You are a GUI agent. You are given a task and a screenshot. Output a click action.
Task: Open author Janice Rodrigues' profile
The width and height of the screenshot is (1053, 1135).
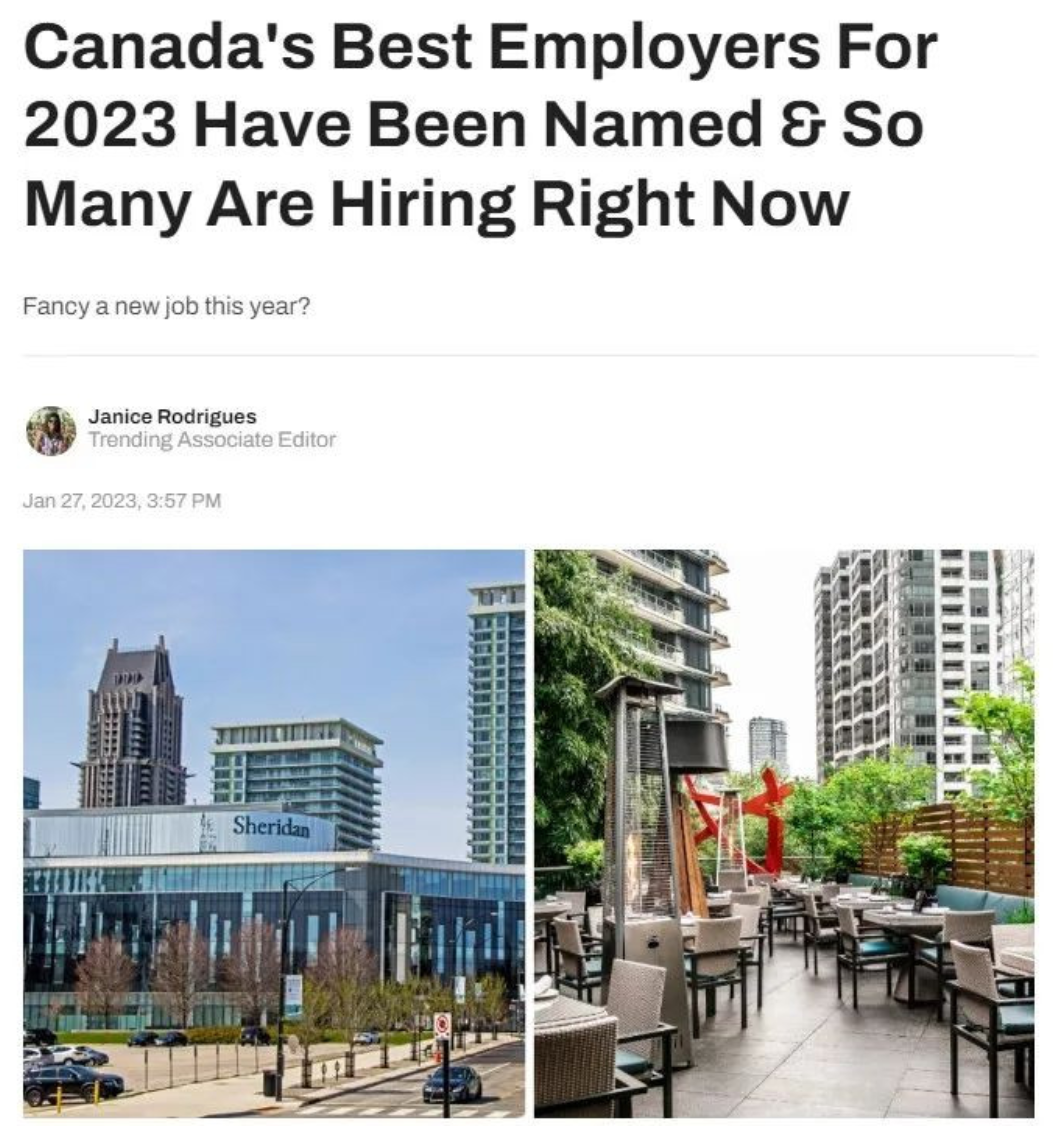tap(172, 417)
